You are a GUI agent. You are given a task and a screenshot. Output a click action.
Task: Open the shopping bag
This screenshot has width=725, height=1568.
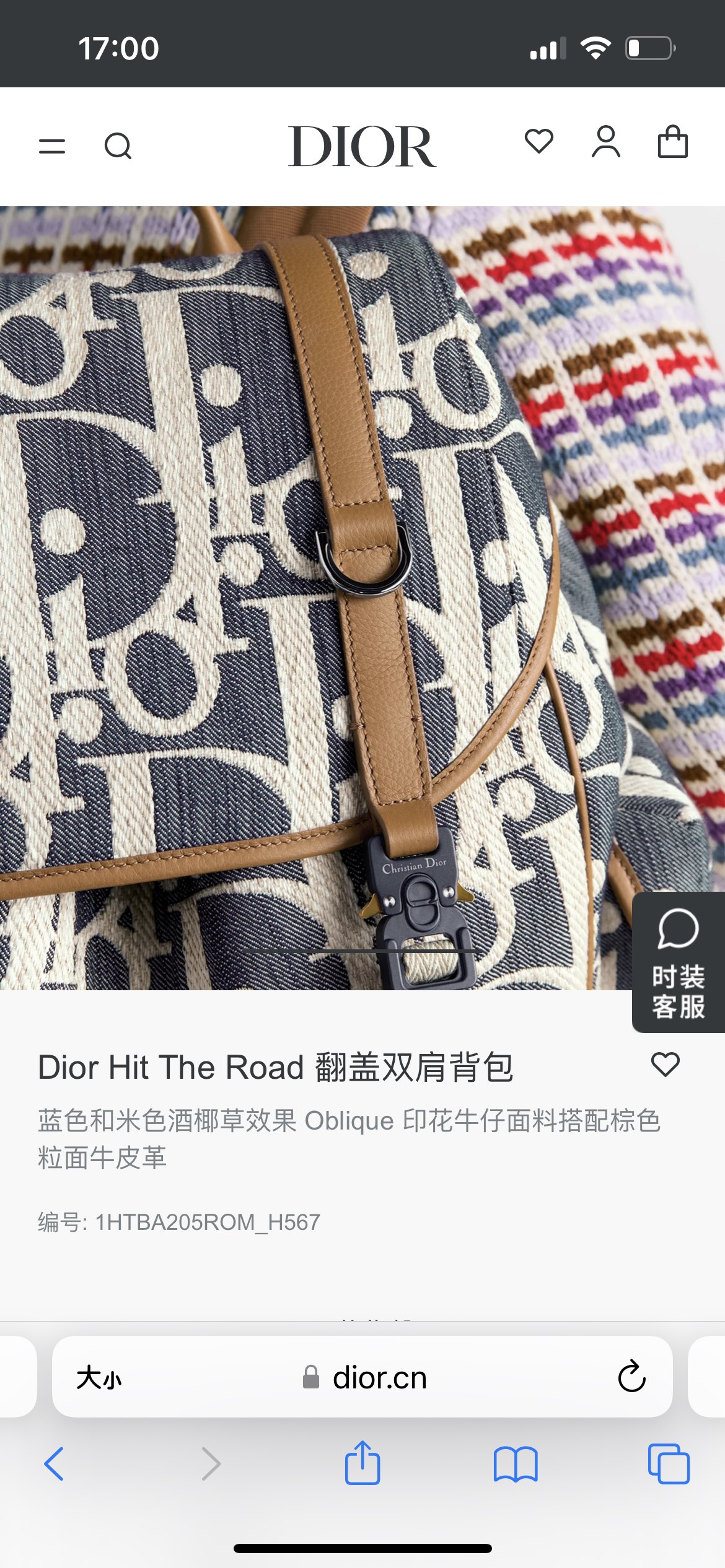click(673, 141)
